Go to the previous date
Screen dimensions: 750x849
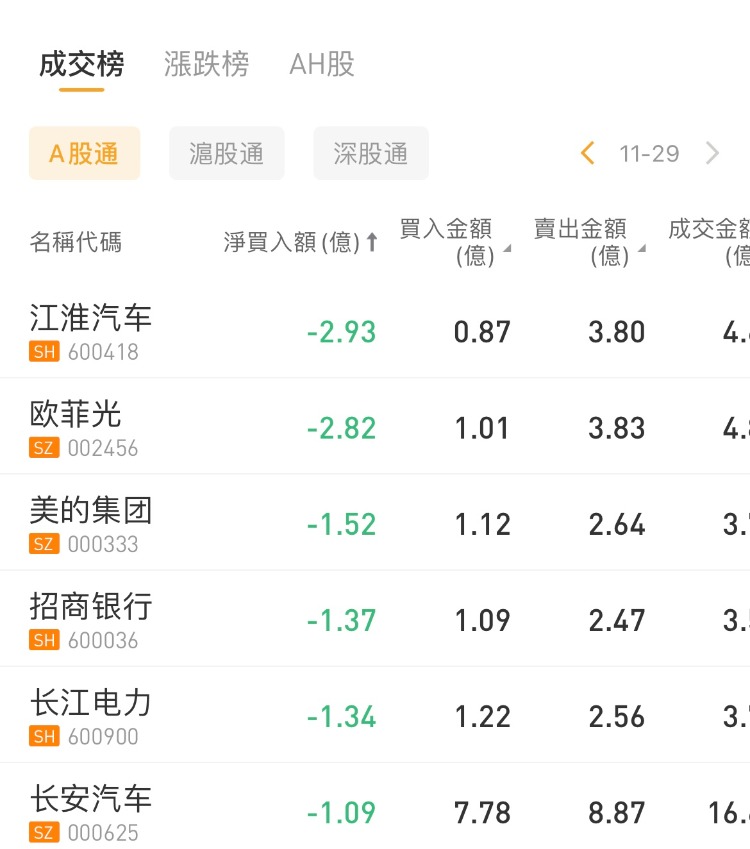[588, 154]
